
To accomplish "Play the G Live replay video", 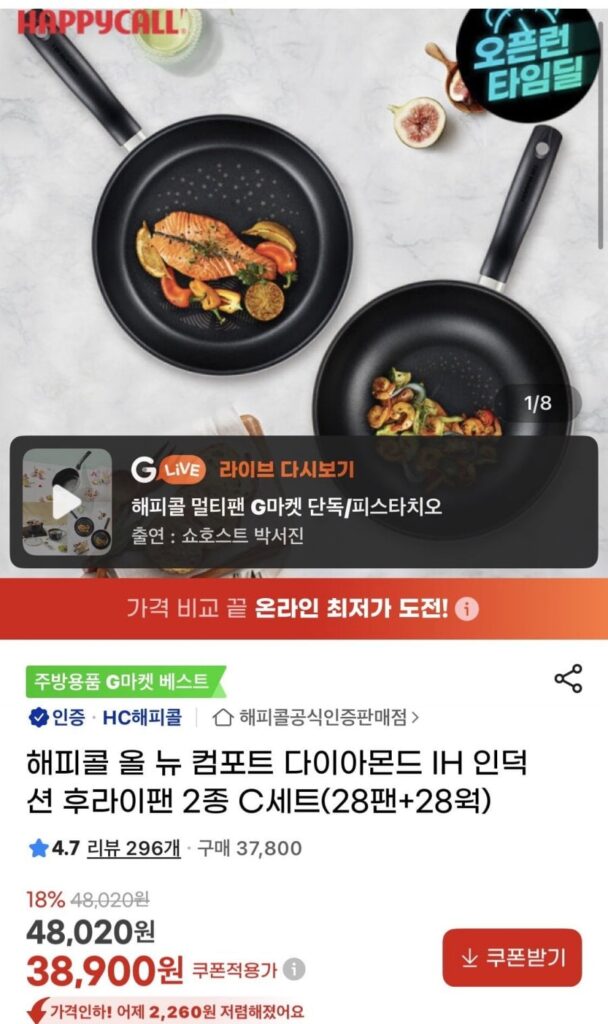I will click(67, 502).
